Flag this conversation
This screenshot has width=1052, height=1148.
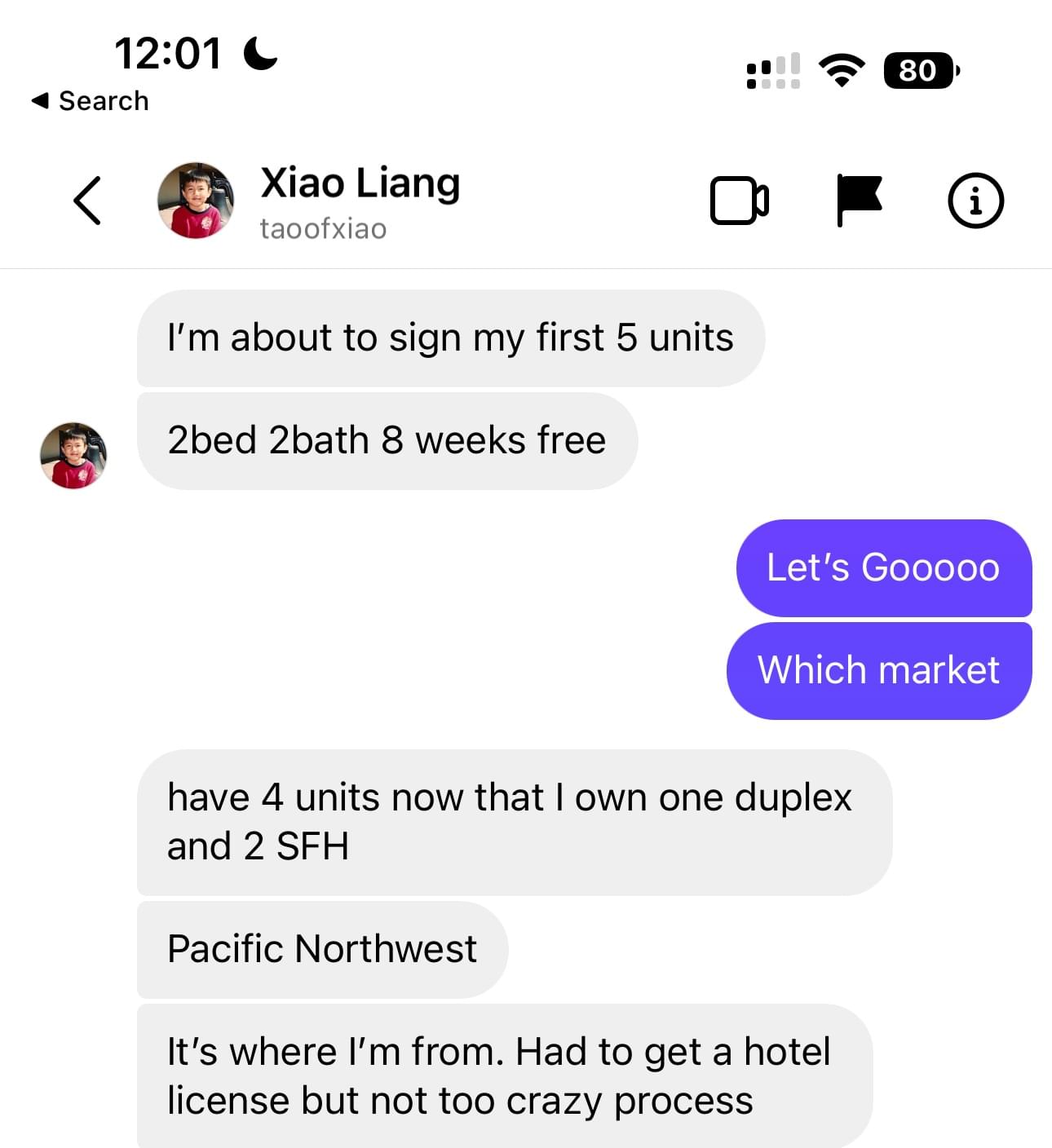[859, 201]
